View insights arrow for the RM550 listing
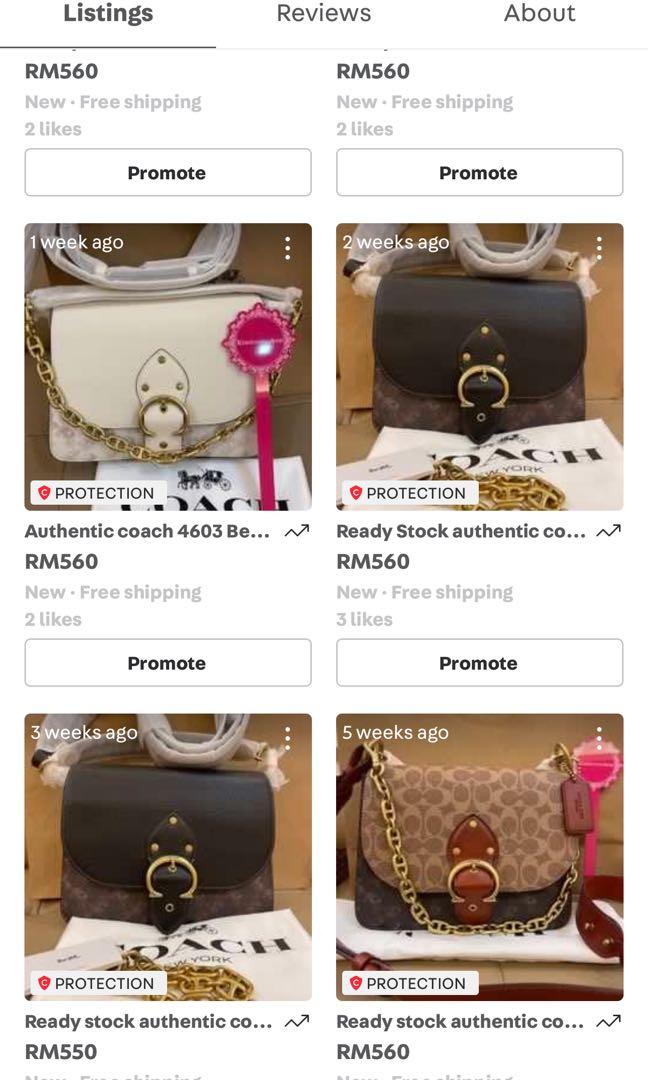This screenshot has height=1080, width=648. point(297,1021)
